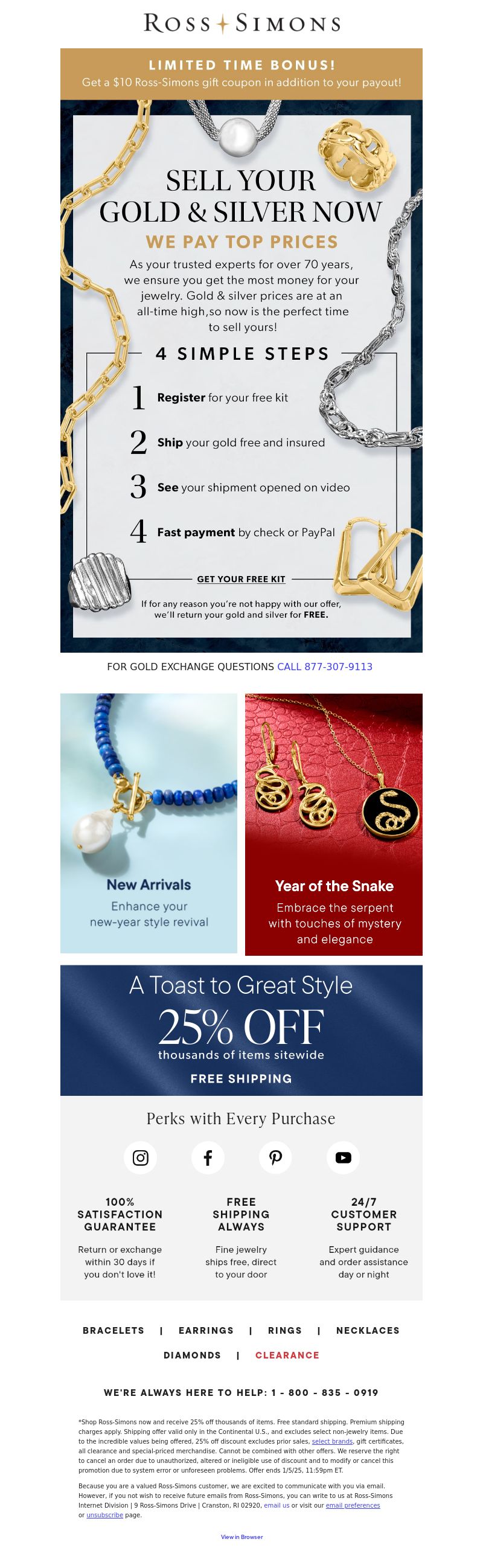Image resolution: width=483 pixels, height=1568 pixels.
Task: Visit the Instagram page
Action: pyautogui.click(x=141, y=1157)
